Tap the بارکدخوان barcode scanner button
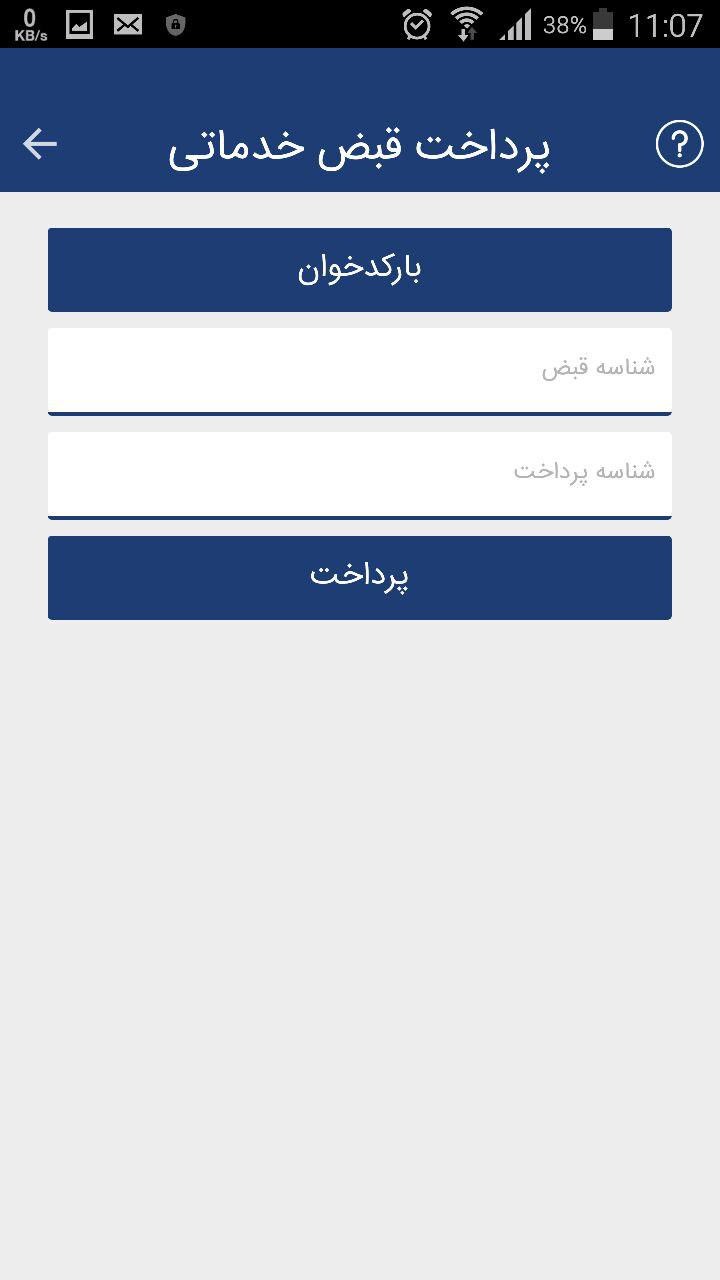Screen dimensions: 720x1280 (360, 270)
